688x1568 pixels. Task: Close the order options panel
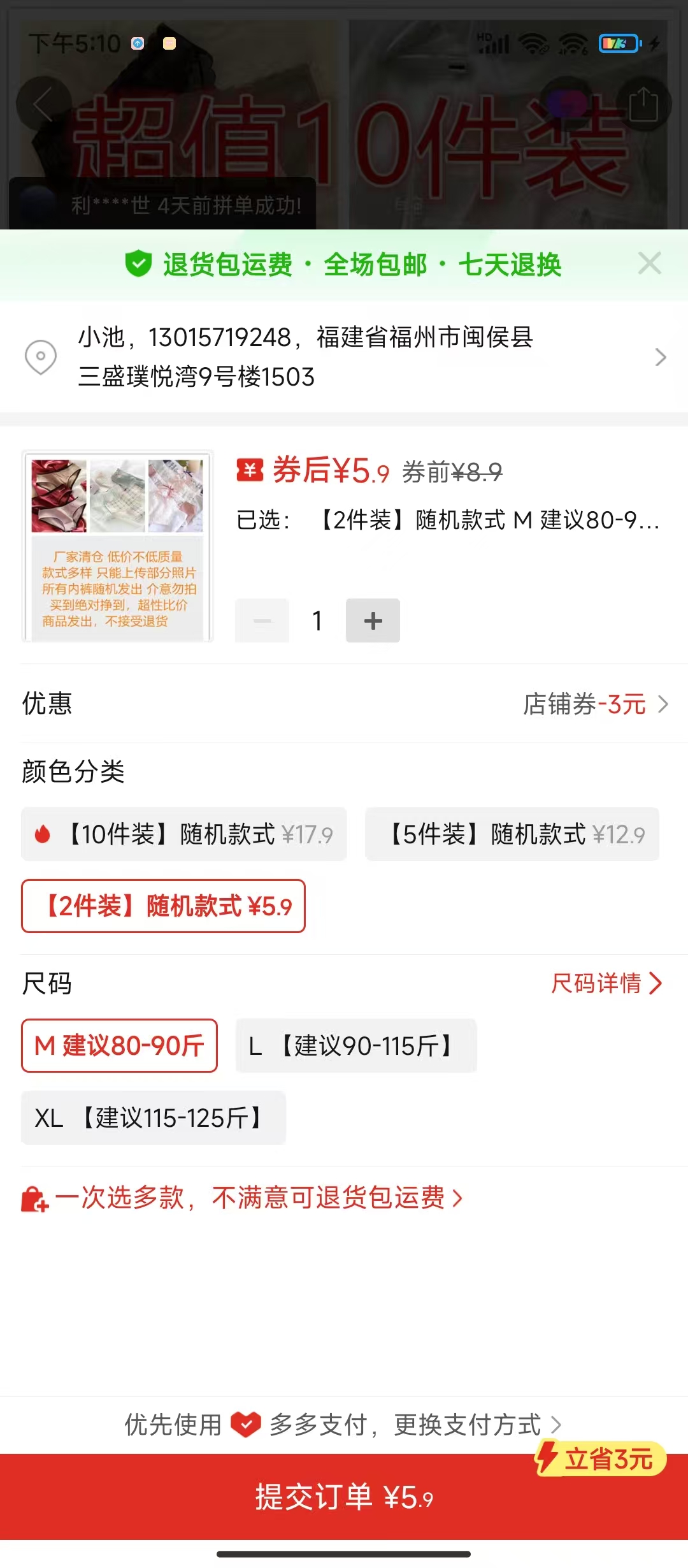click(649, 263)
